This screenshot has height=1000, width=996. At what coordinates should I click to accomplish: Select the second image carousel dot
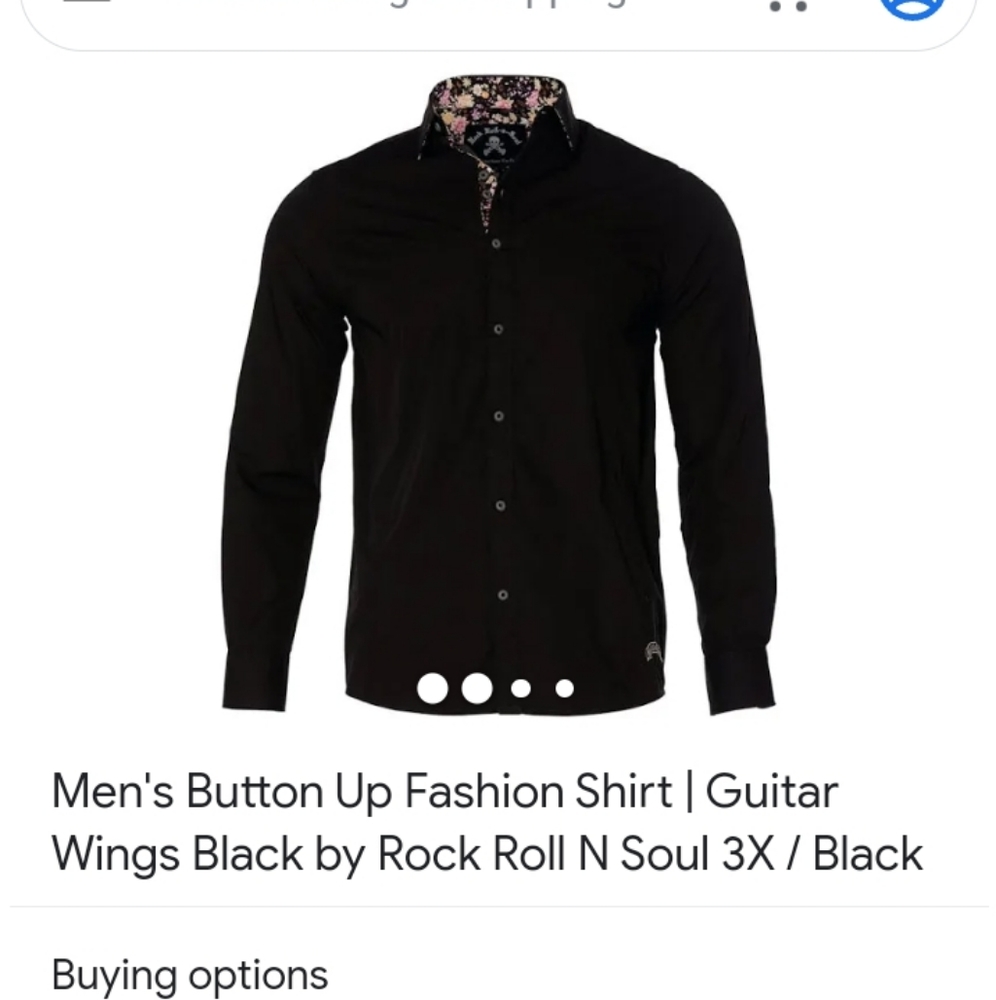[x=477, y=689]
